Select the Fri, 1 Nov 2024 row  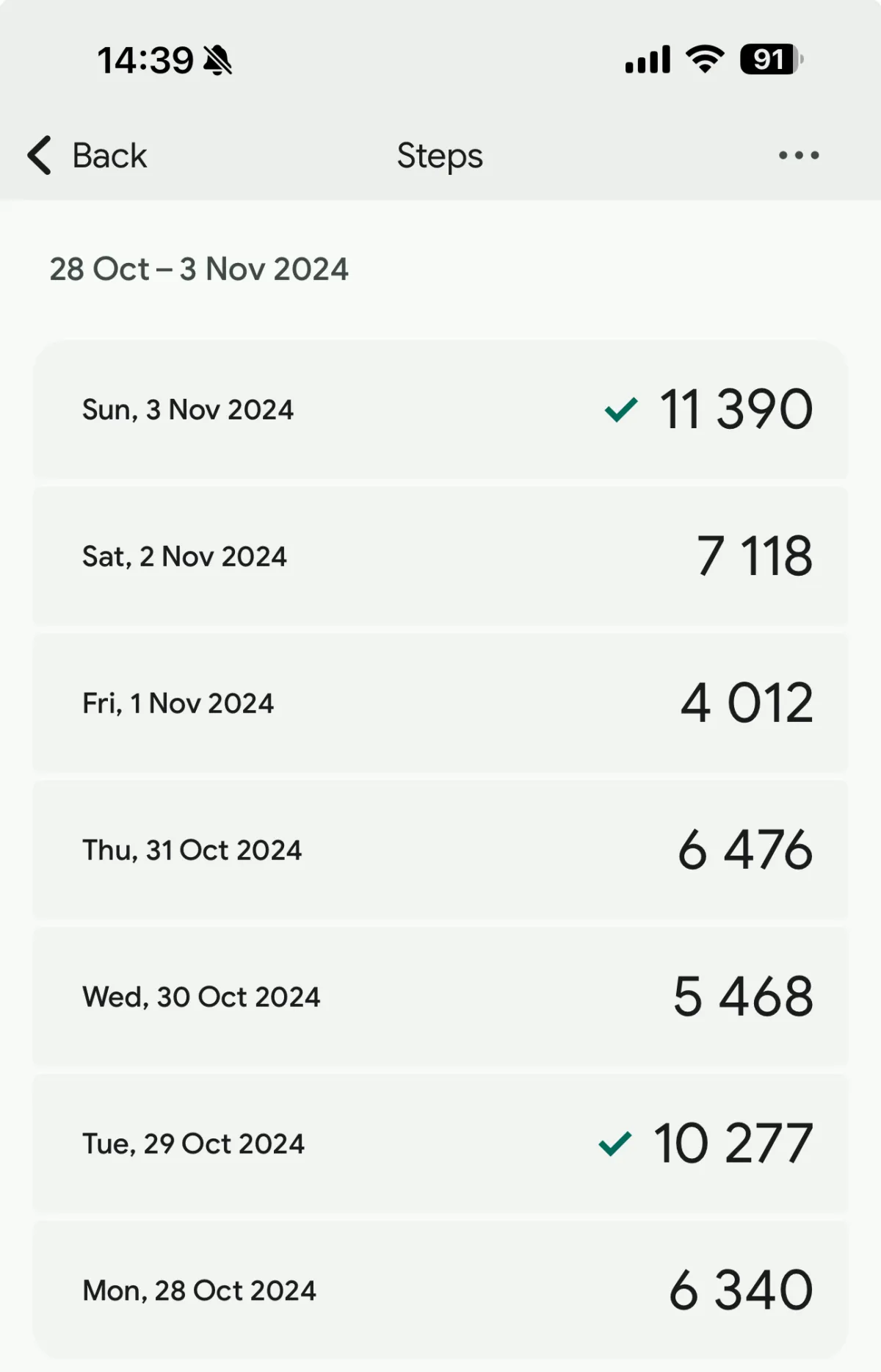tap(440, 704)
